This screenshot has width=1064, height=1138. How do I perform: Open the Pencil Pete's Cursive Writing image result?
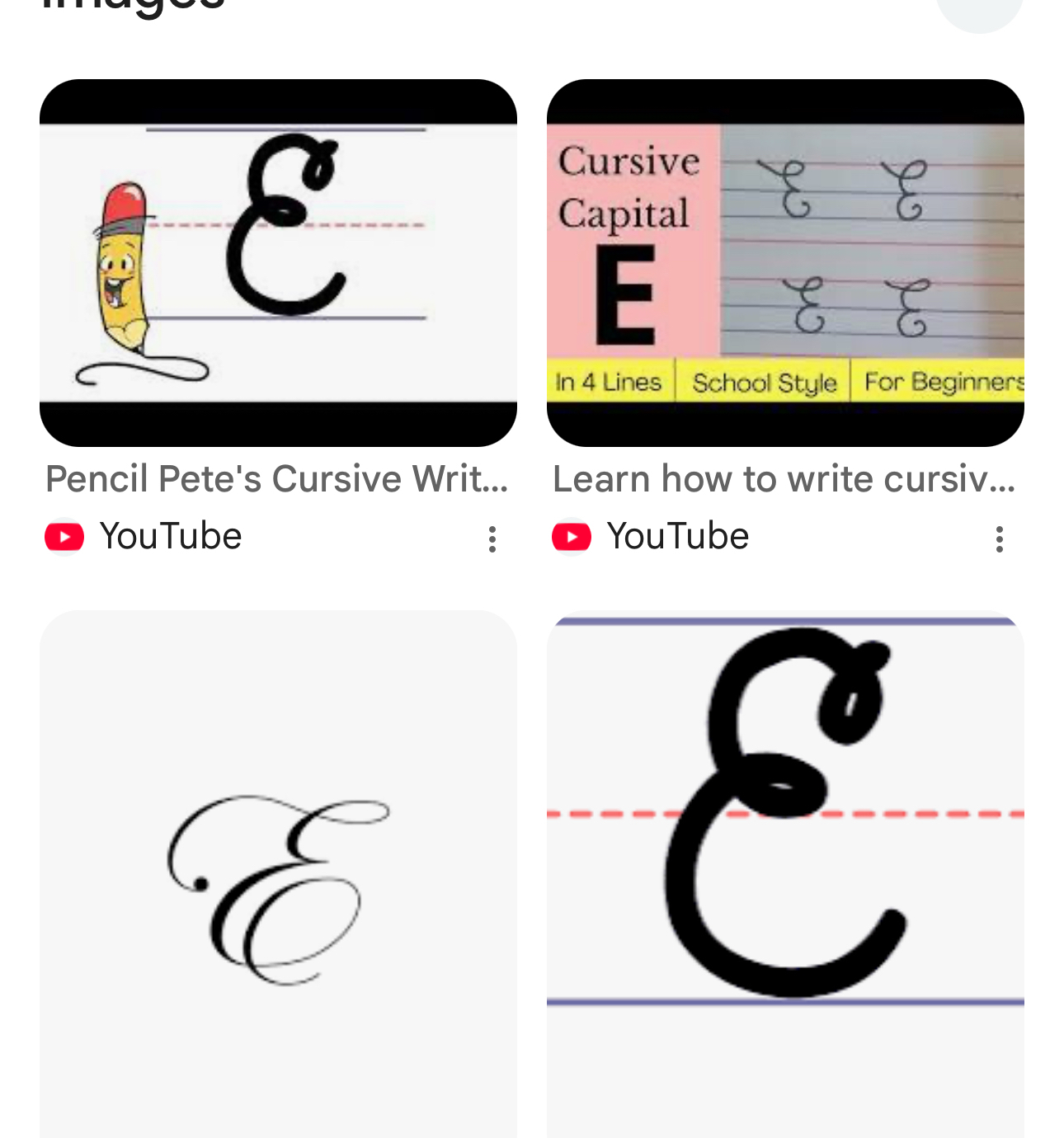(278, 262)
